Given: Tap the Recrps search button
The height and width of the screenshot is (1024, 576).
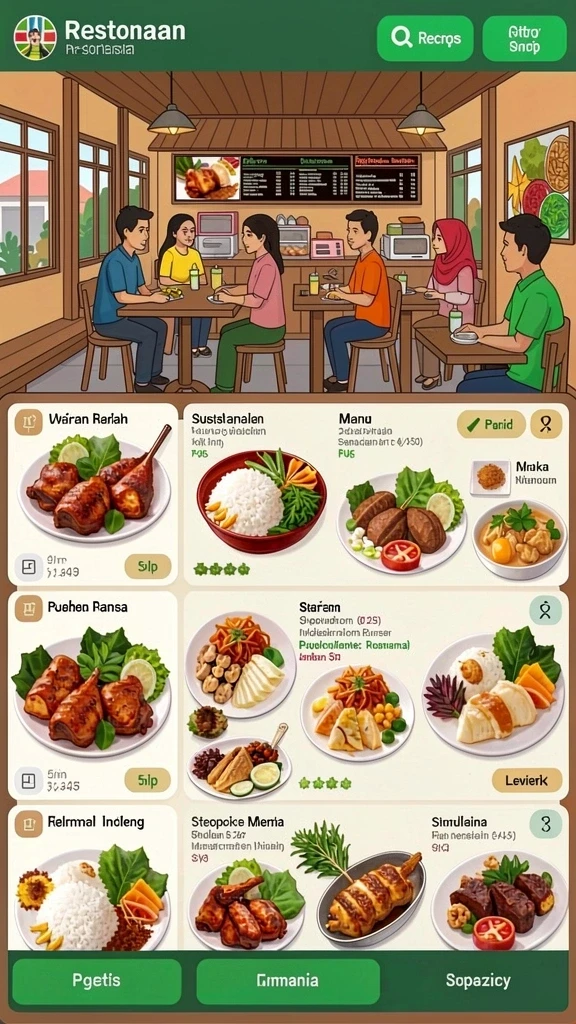Looking at the screenshot, I should pos(424,39).
